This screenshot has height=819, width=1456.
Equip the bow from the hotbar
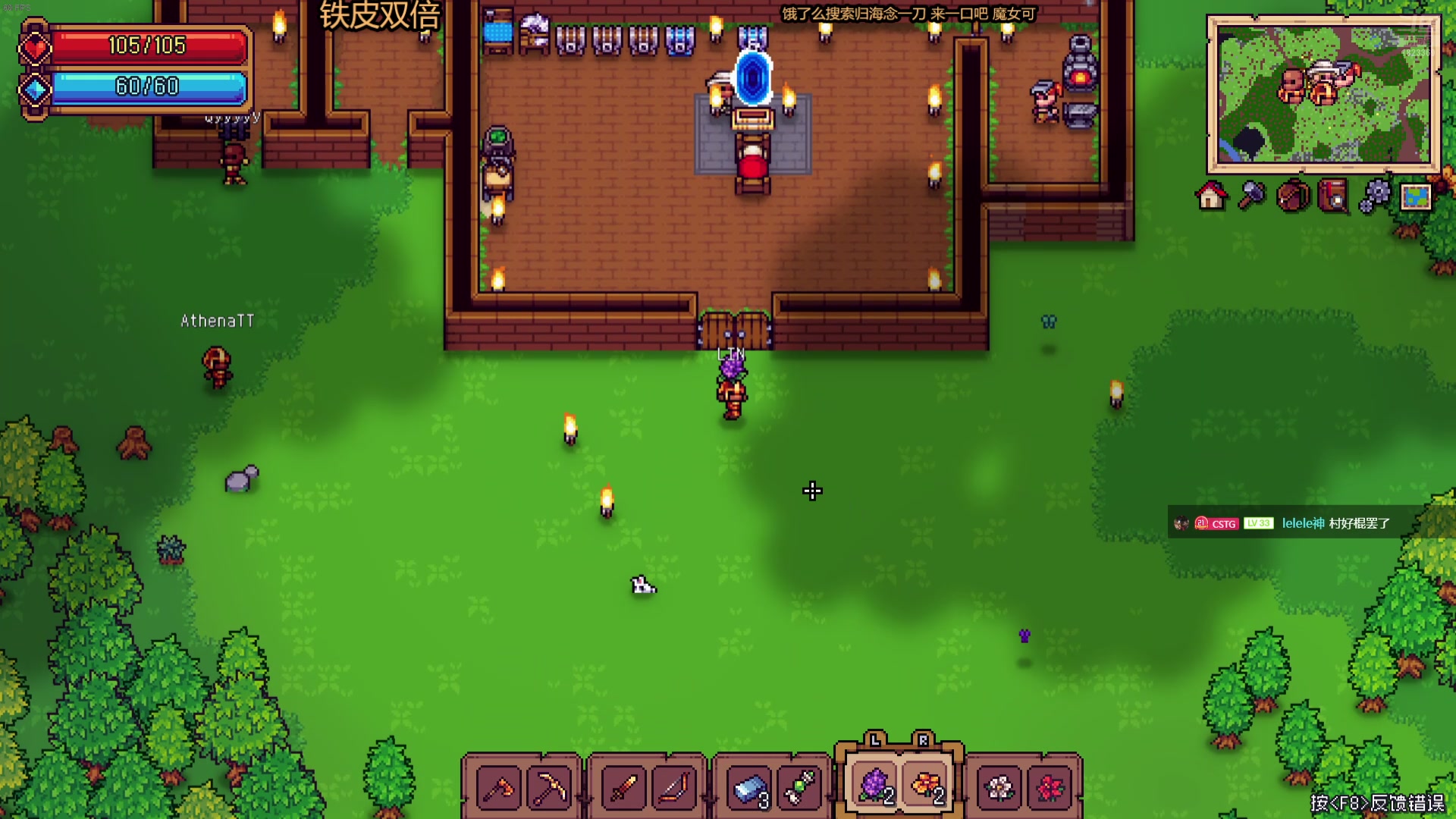(x=674, y=789)
